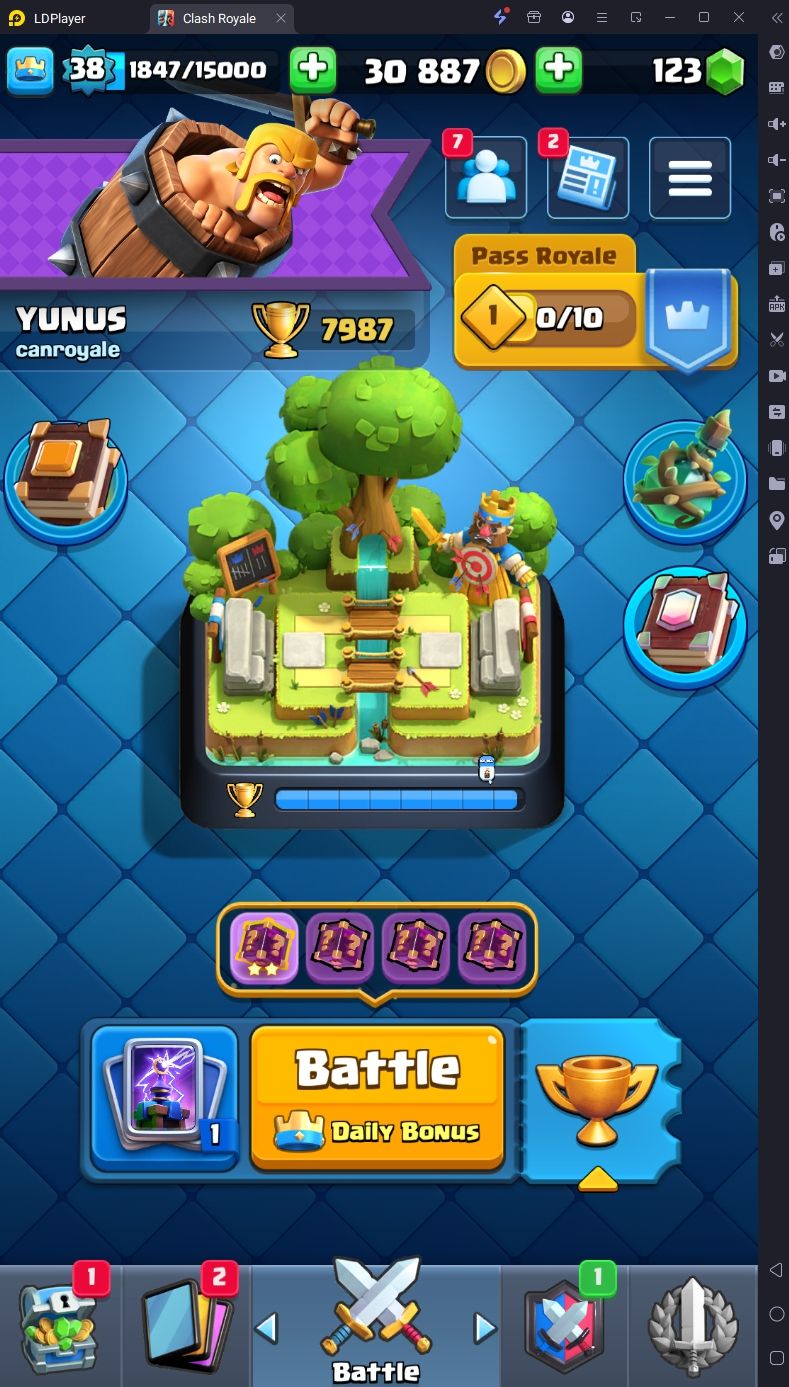Open the pink gem book on right

click(x=686, y=627)
